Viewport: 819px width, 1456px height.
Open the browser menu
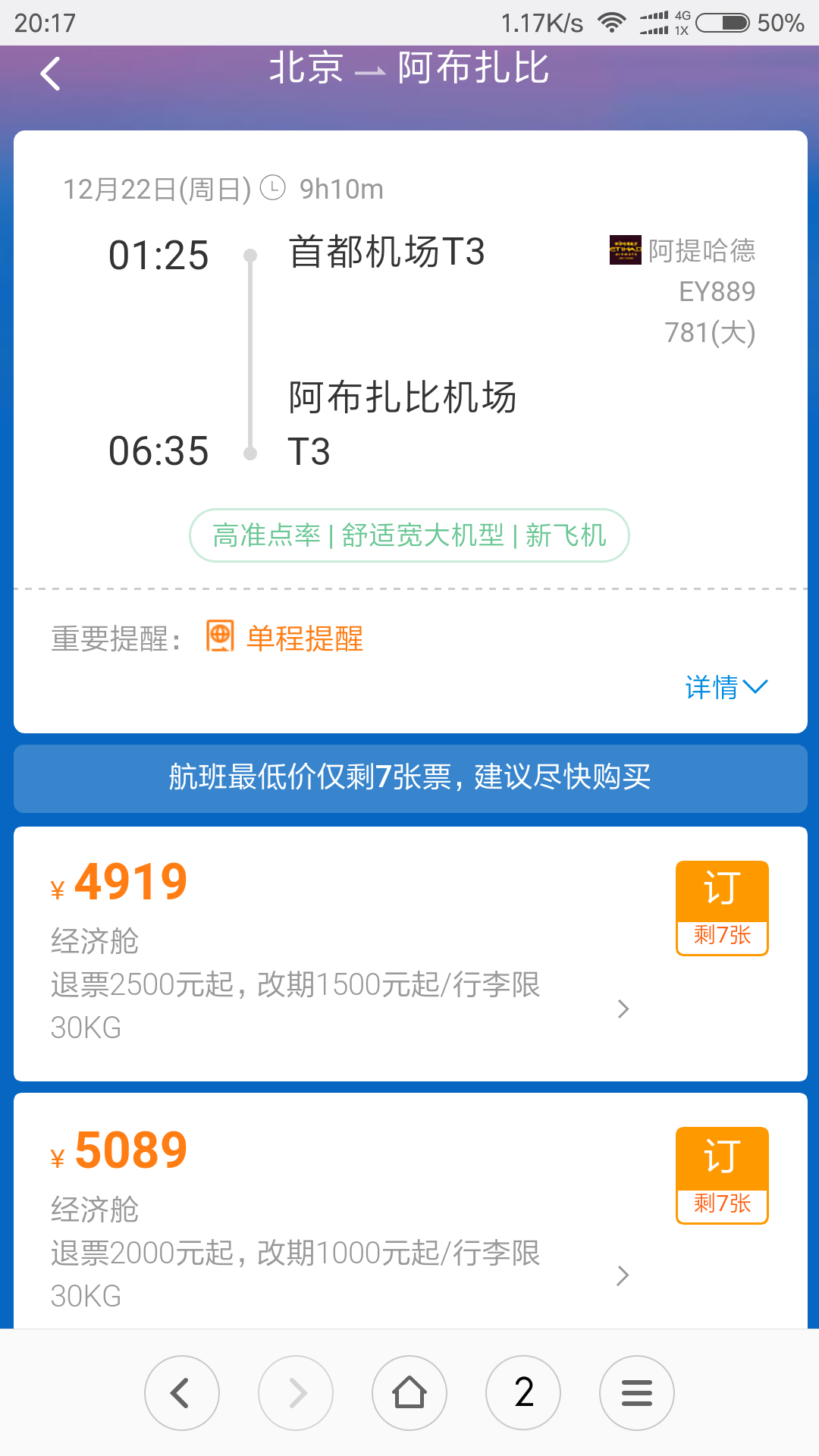click(637, 1393)
